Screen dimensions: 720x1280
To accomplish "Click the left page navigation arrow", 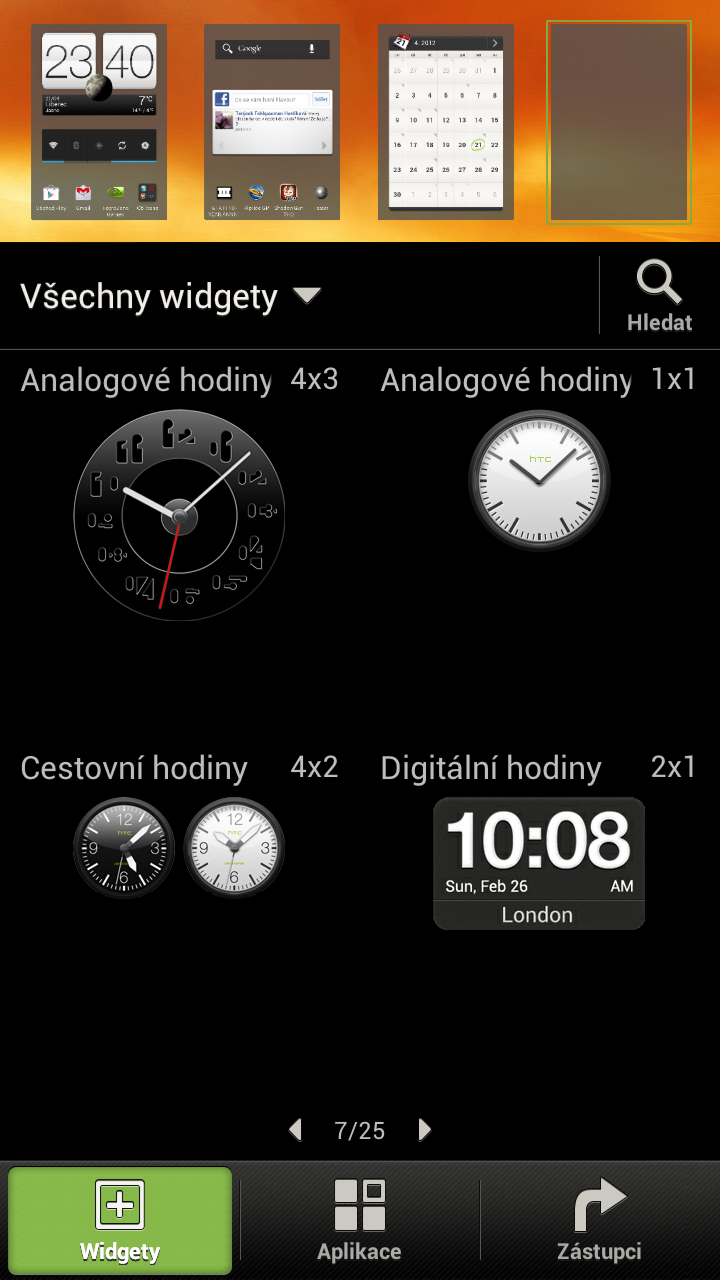I will tap(295, 1128).
